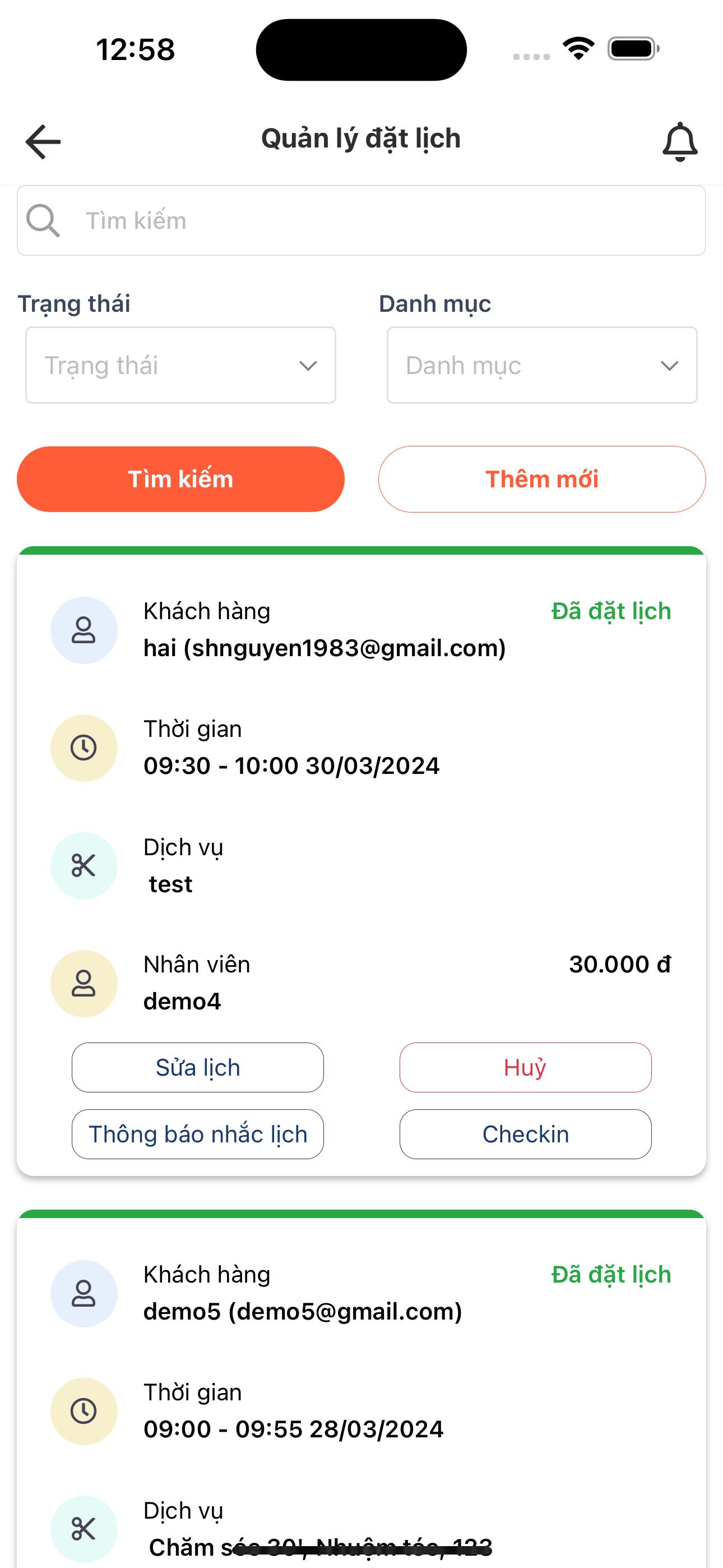This screenshot has width=723, height=1568.
Task: Send Thông báo nhắc lịch reminder
Action: [198, 1134]
